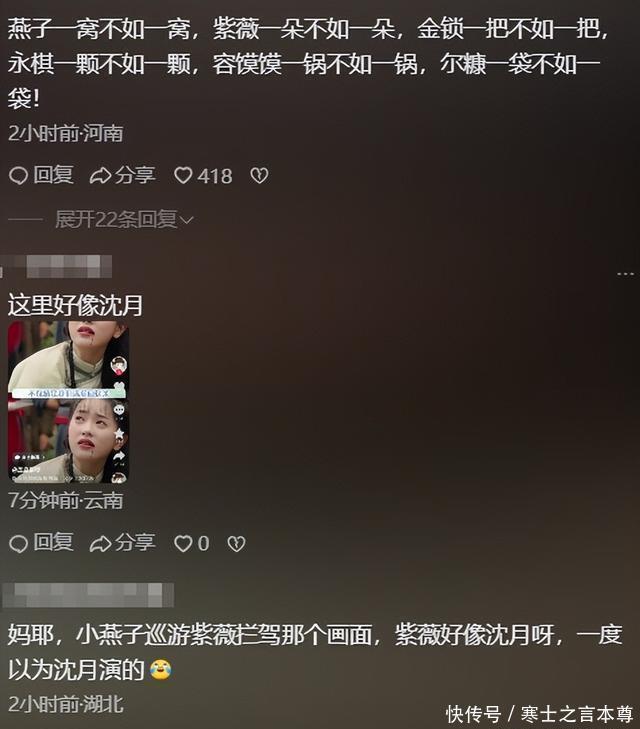Dislike the 这里好像沈月 comment
The height and width of the screenshot is (729, 640).
[x=236, y=543]
